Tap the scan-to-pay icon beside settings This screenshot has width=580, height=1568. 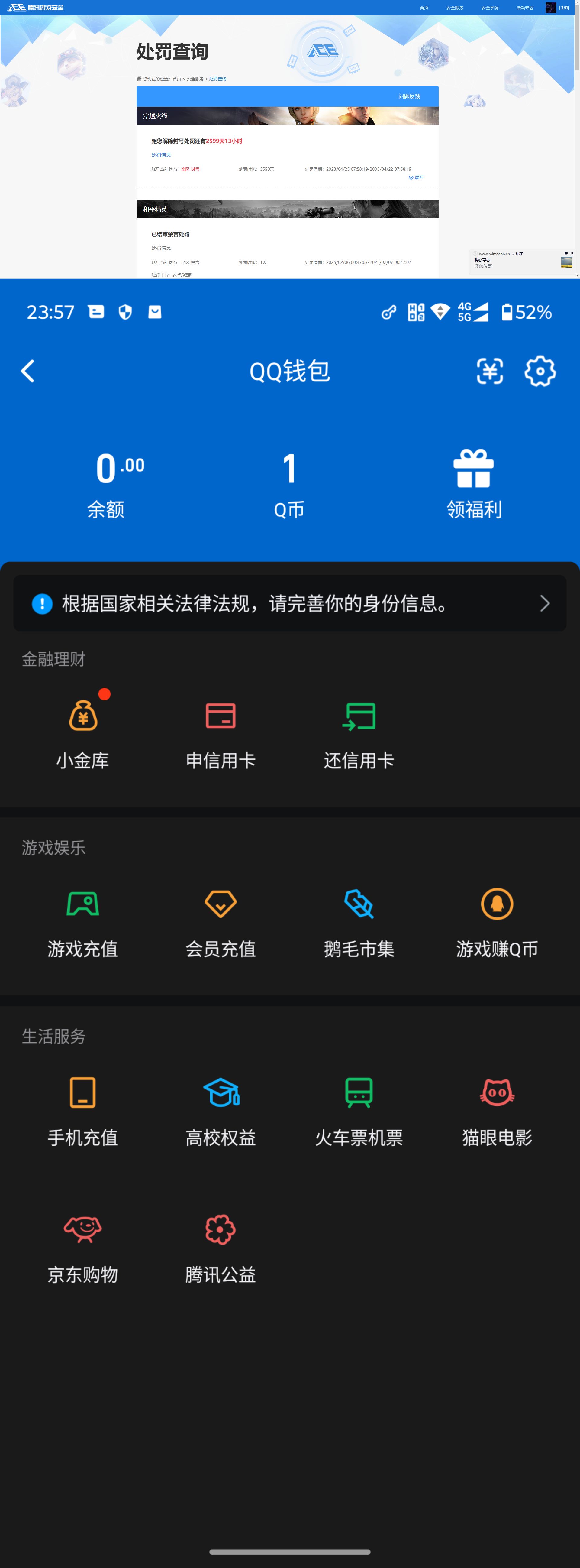[x=490, y=371]
